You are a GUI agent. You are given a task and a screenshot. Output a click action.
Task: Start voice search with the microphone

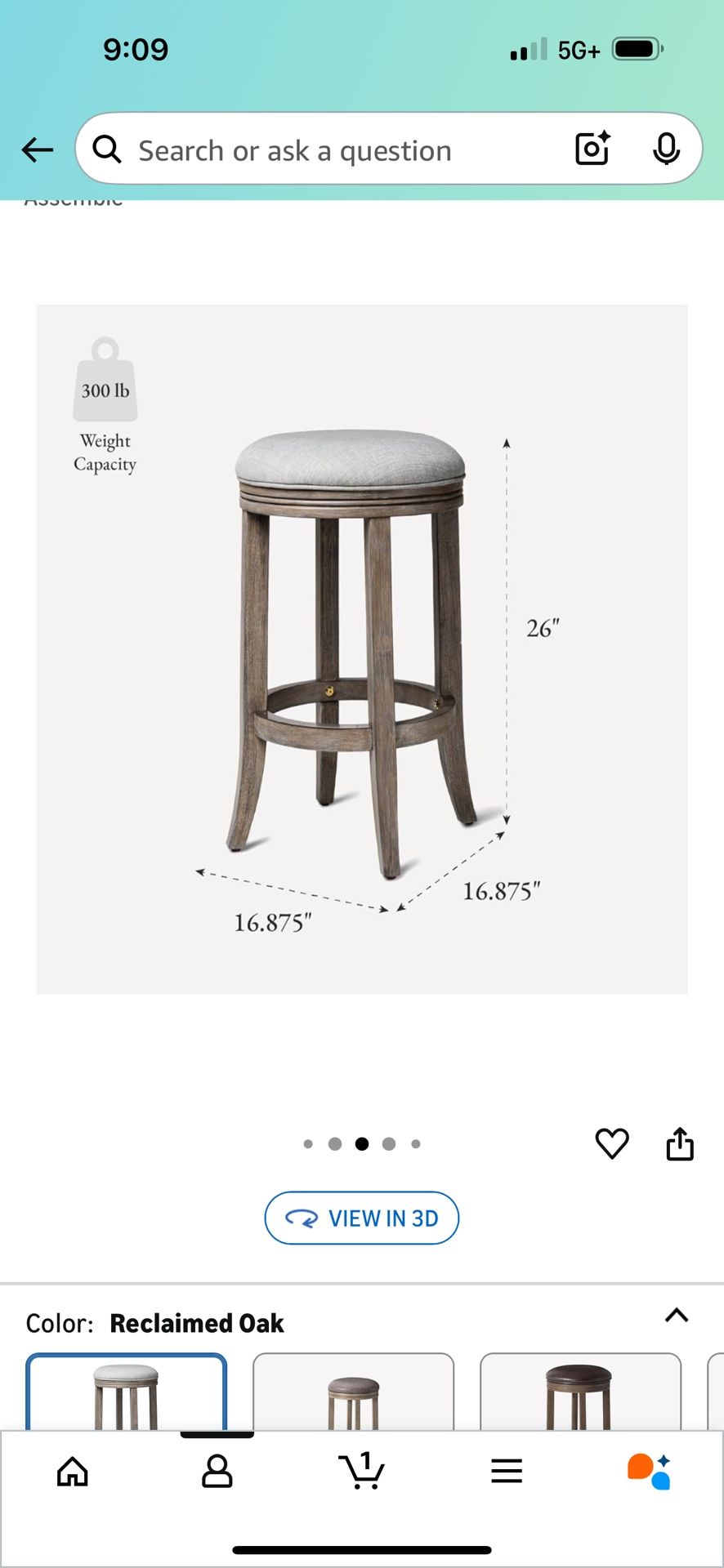coord(667,149)
